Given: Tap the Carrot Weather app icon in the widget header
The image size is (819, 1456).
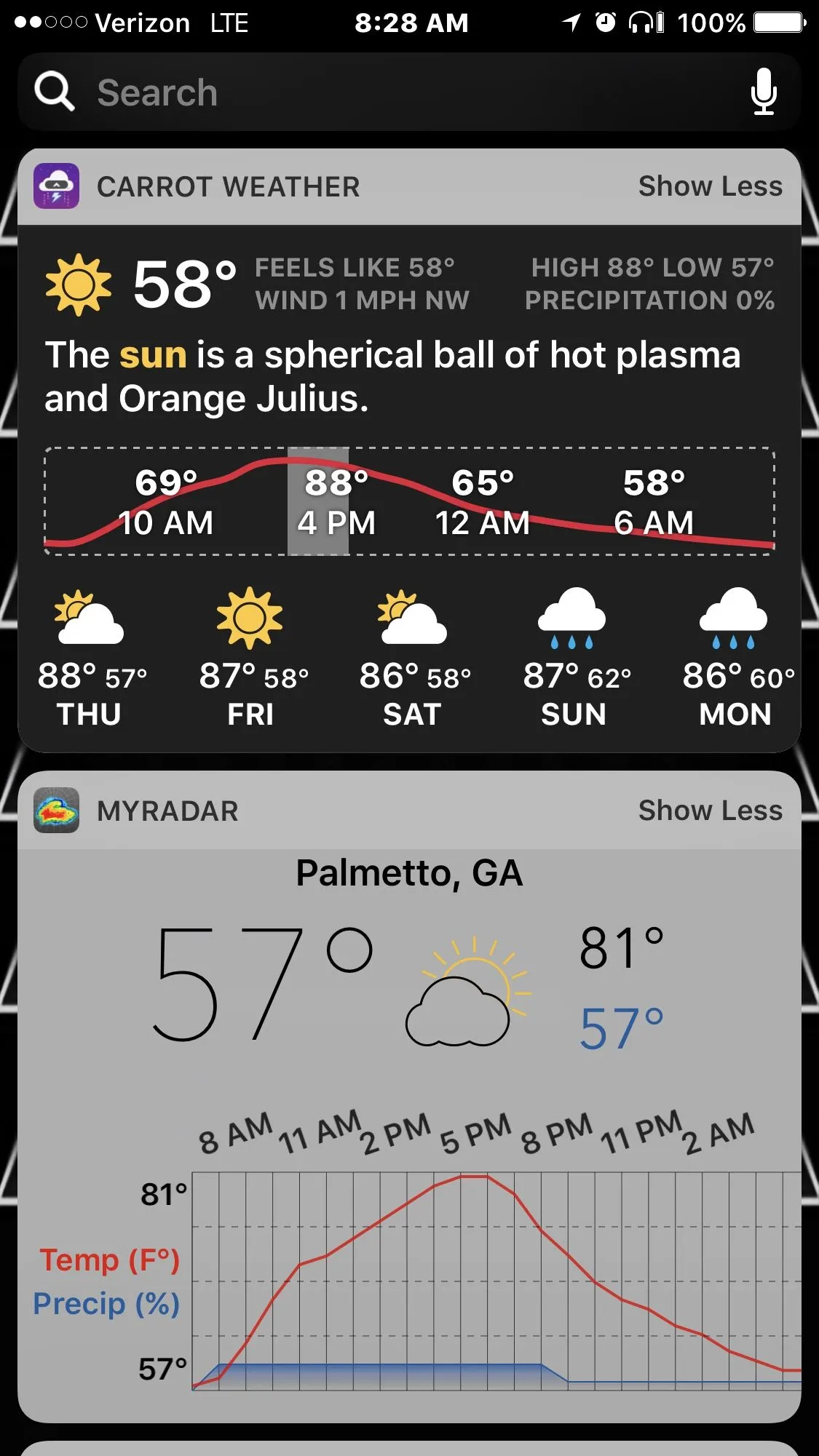Looking at the screenshot, I should pyautogui.click(x=56, y=186).
